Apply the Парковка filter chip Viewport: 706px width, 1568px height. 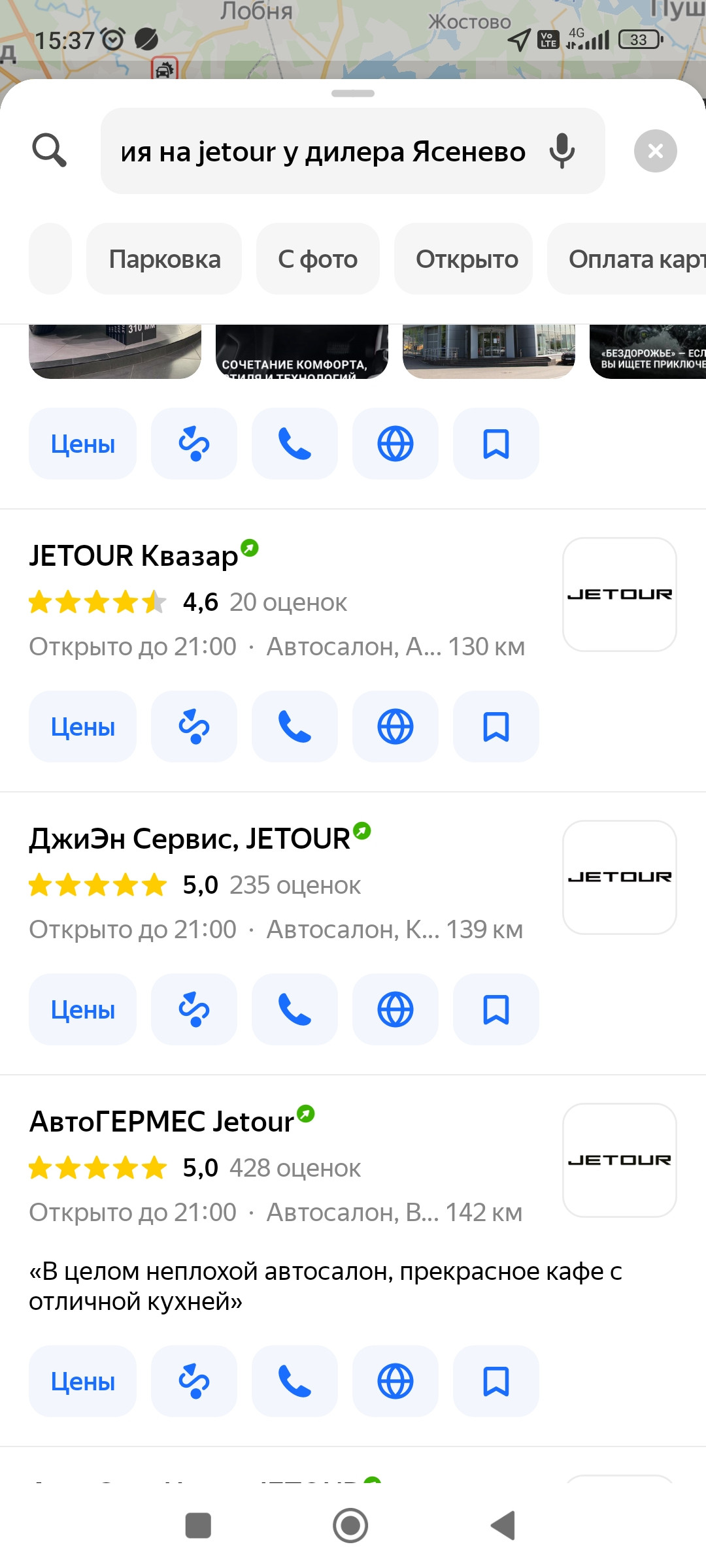tap(164, 259)
